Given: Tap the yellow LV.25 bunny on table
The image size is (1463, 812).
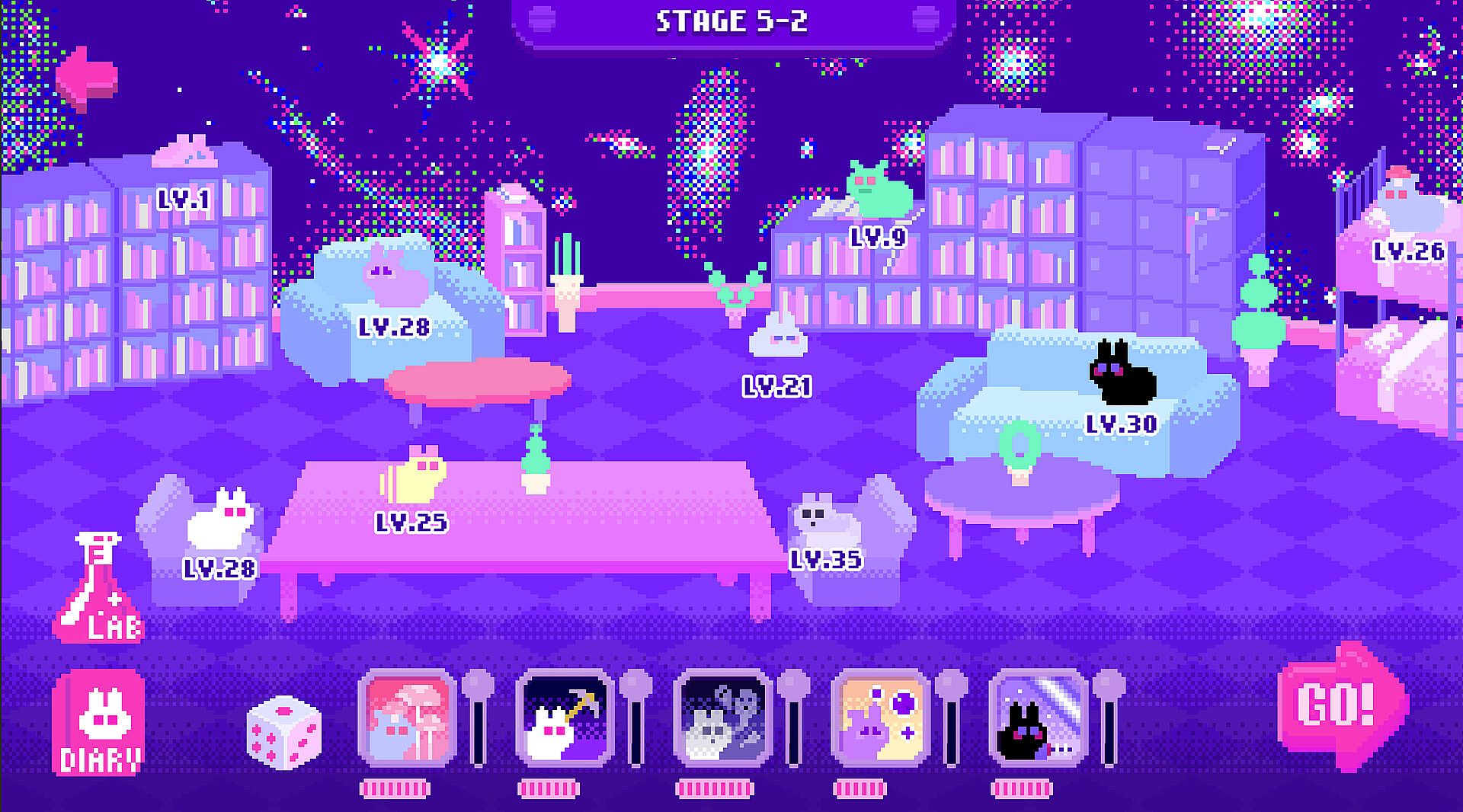Looking at the screenshot, I should (415, 476).
